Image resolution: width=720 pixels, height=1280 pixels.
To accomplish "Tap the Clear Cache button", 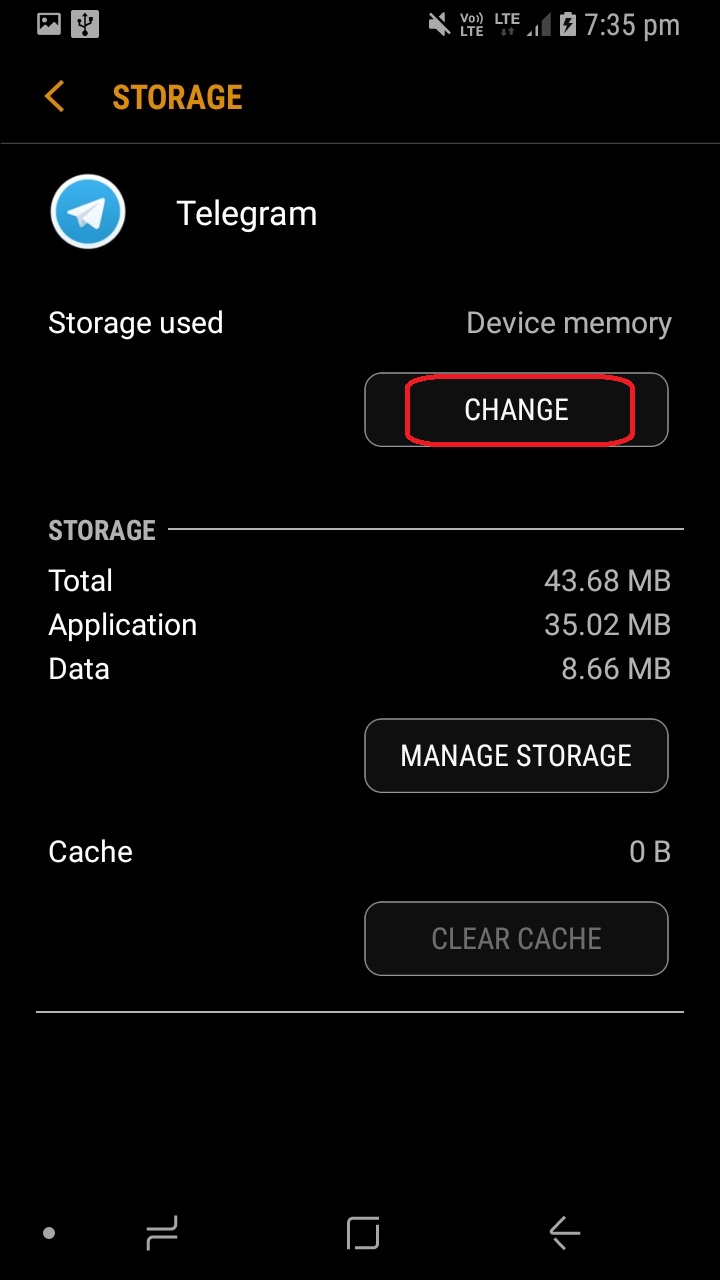I will [516, 938].
